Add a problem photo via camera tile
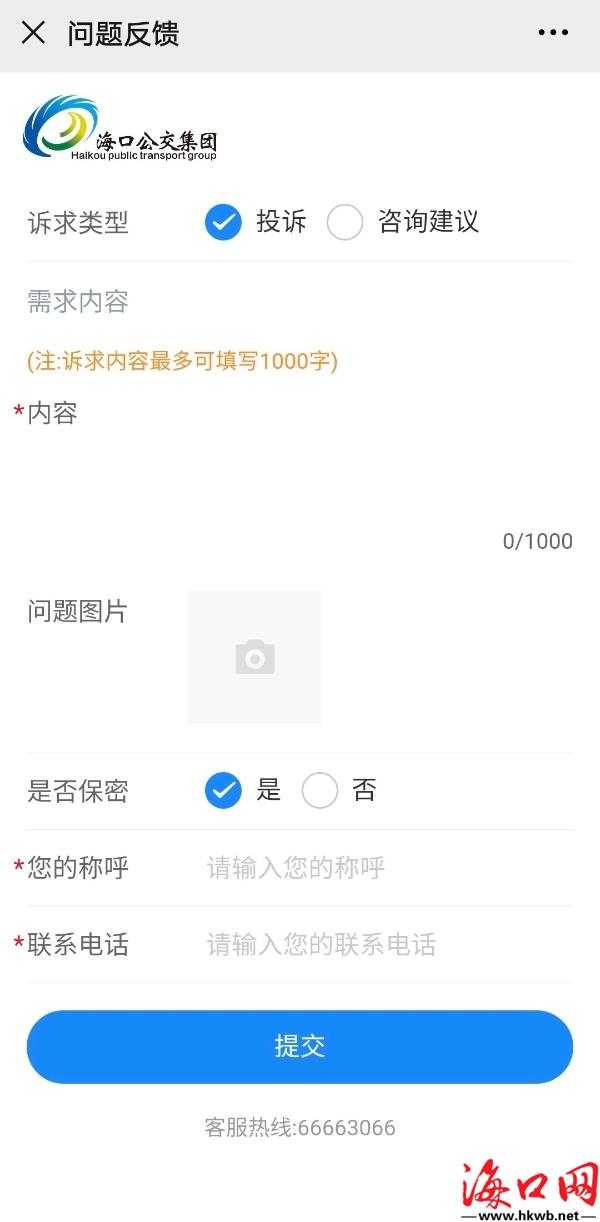600x1222 pixels. (255, 657)
